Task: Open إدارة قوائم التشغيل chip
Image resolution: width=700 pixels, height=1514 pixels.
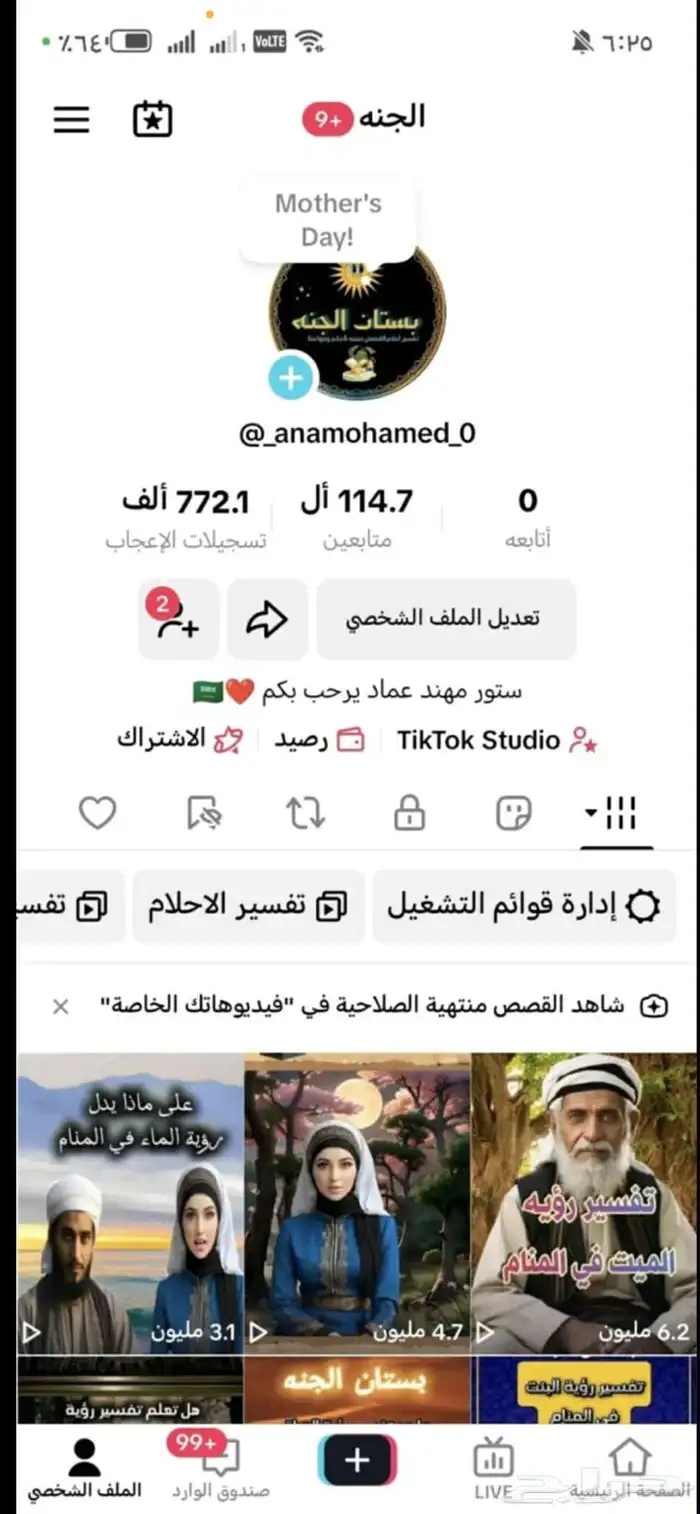Action: pos(524,907)
